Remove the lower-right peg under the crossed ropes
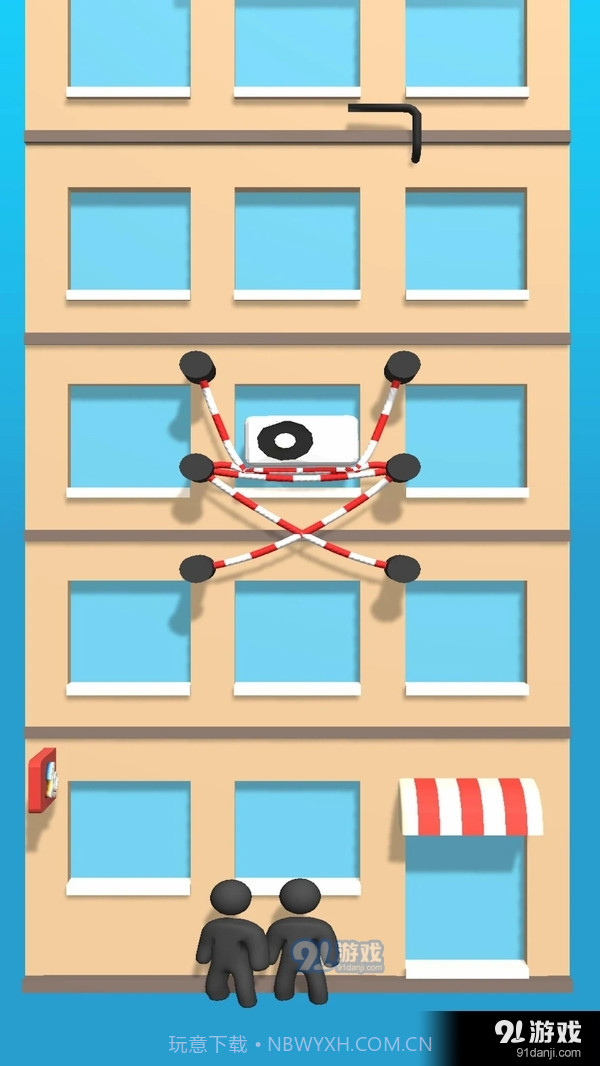The width and height of the screenshot is (600, 1066). 402,569
